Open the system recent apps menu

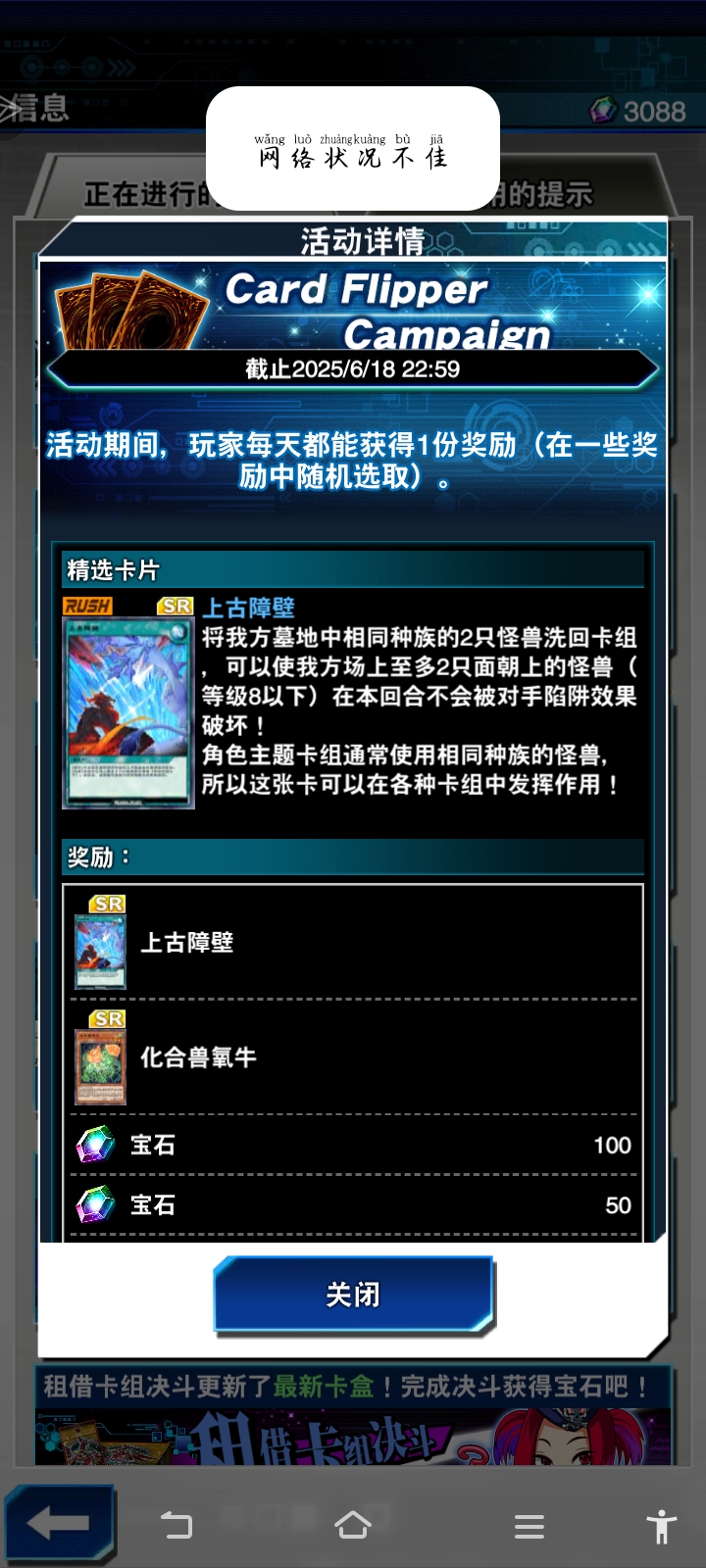pos(529,1526)
